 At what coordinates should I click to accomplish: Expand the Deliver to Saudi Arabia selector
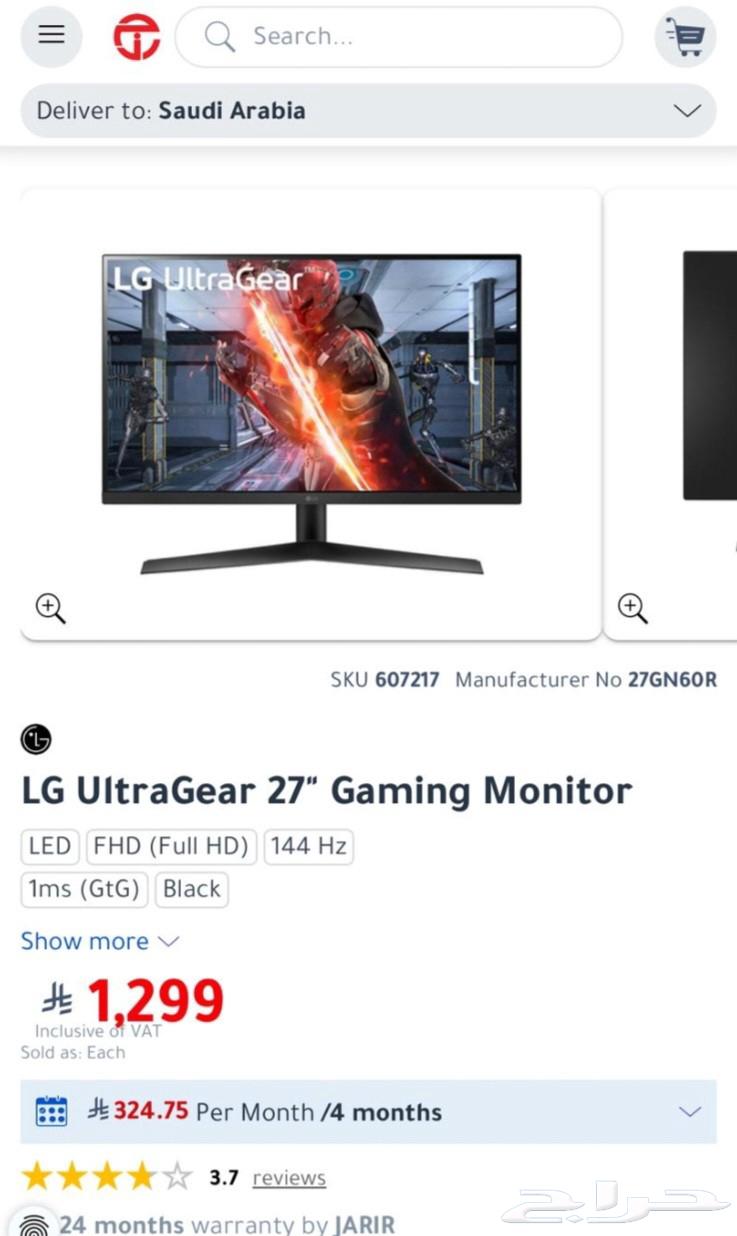pyautogui.click(x=687, y=111)
